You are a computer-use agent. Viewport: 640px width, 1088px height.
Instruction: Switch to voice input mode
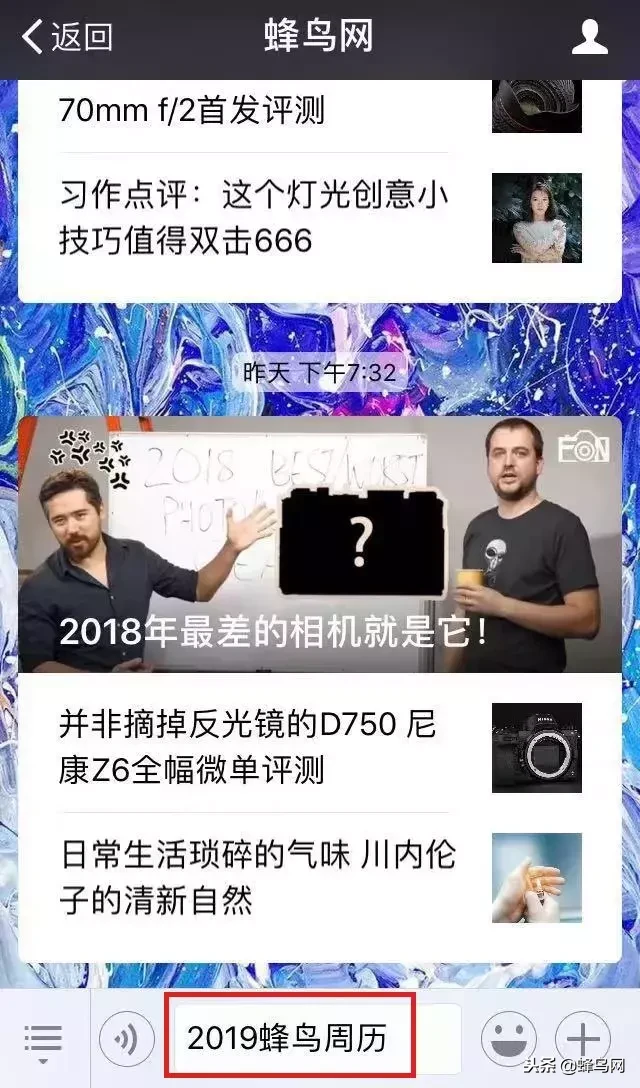click(126, 1039)
